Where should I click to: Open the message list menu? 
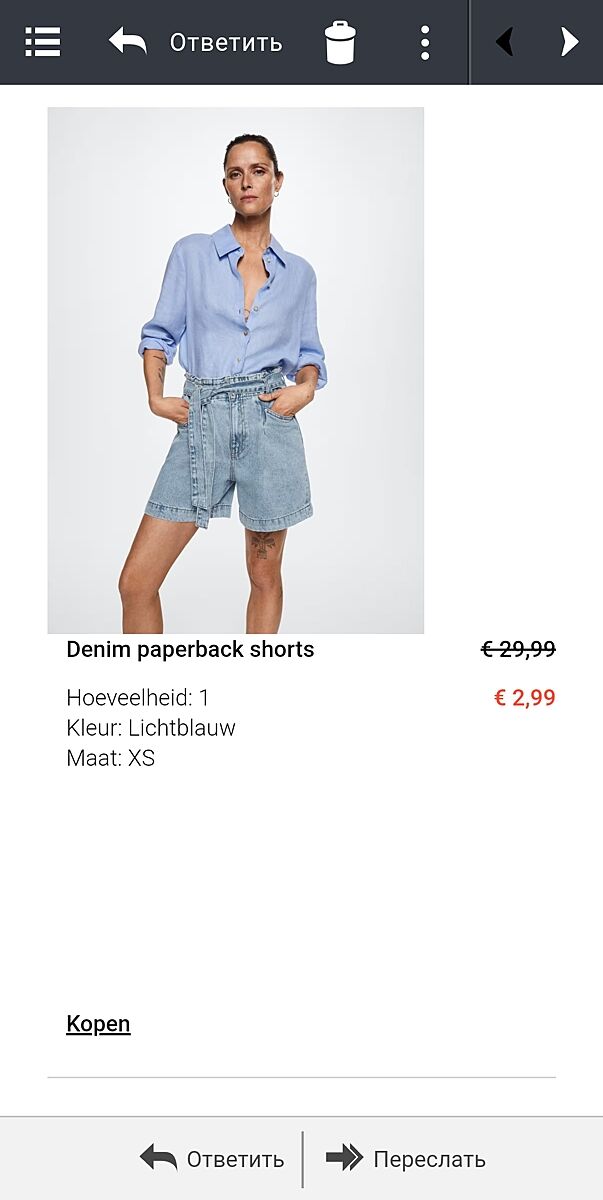[43, 42]
